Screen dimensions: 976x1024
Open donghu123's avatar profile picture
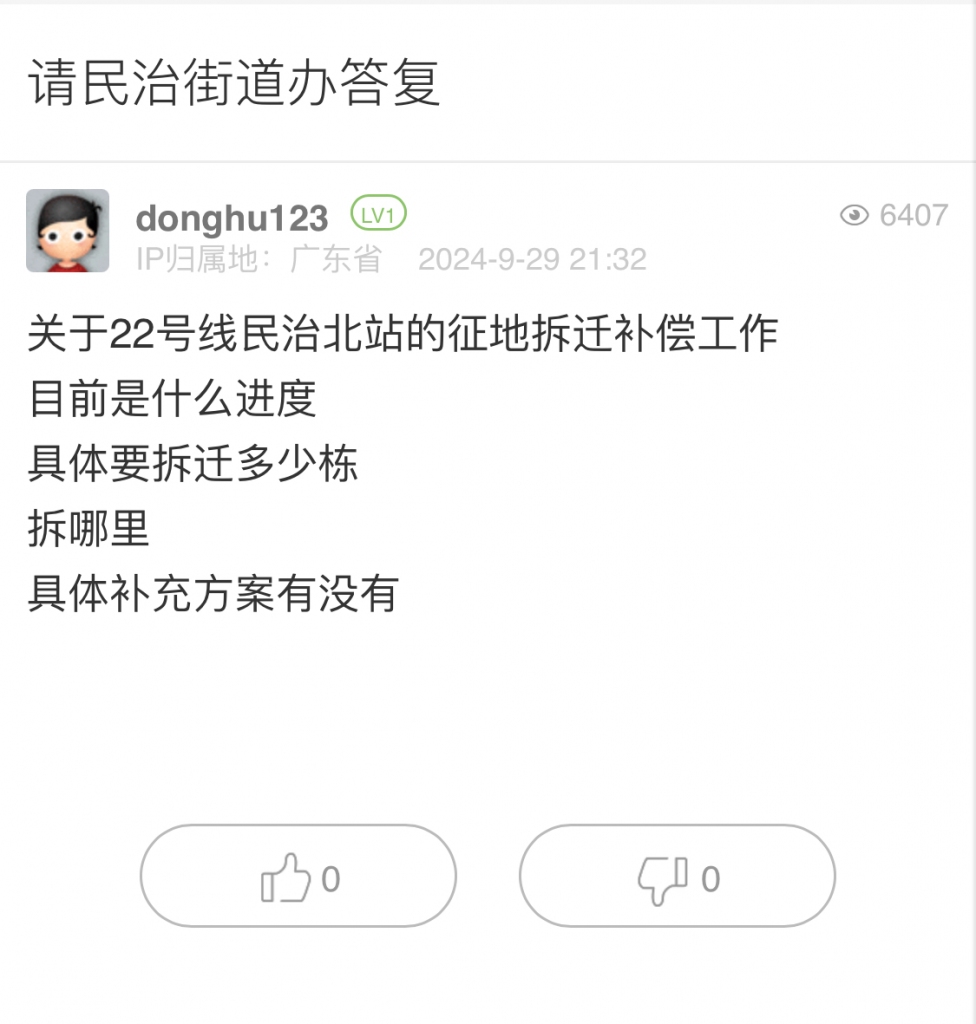coord(67,231)
